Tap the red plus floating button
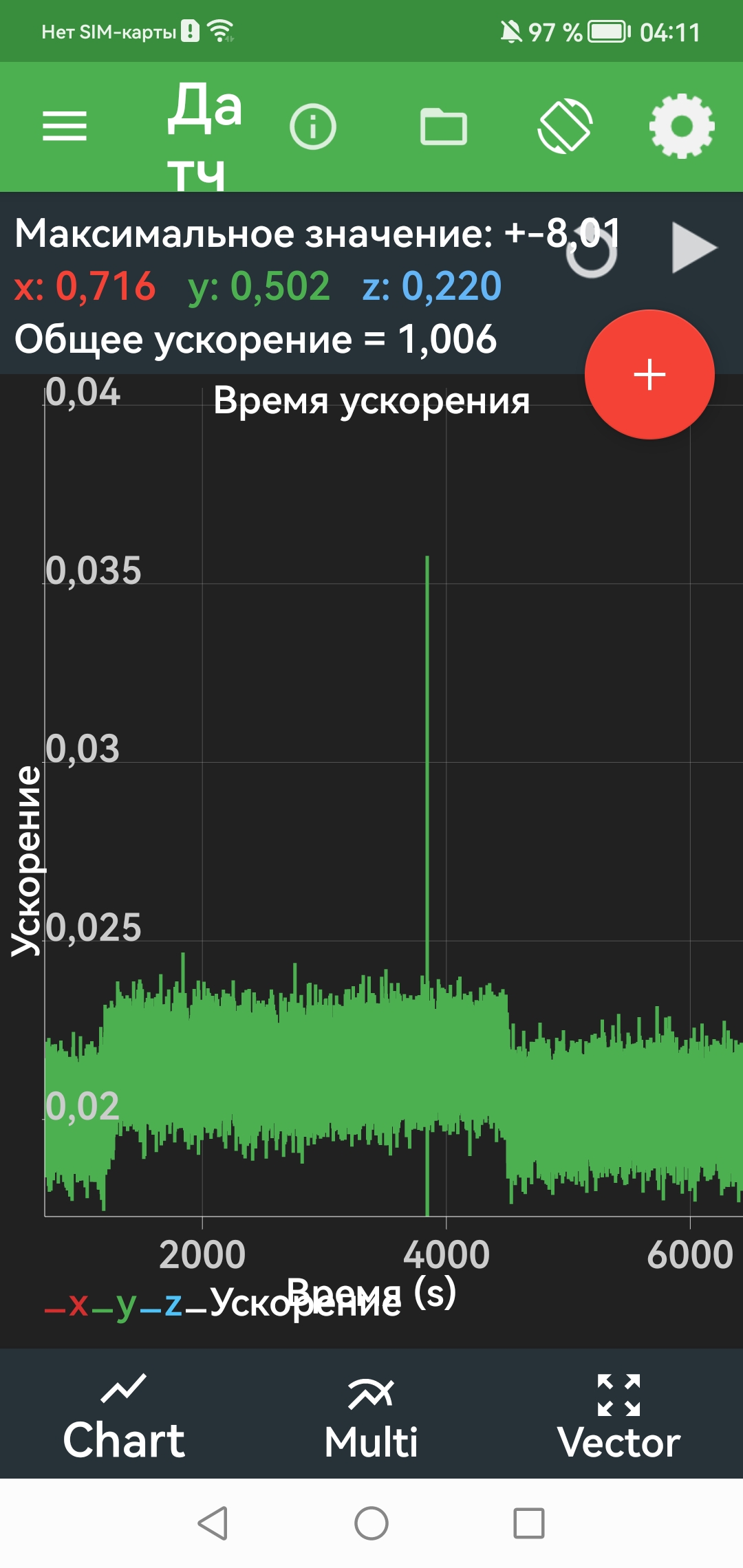 pos(649,375)
